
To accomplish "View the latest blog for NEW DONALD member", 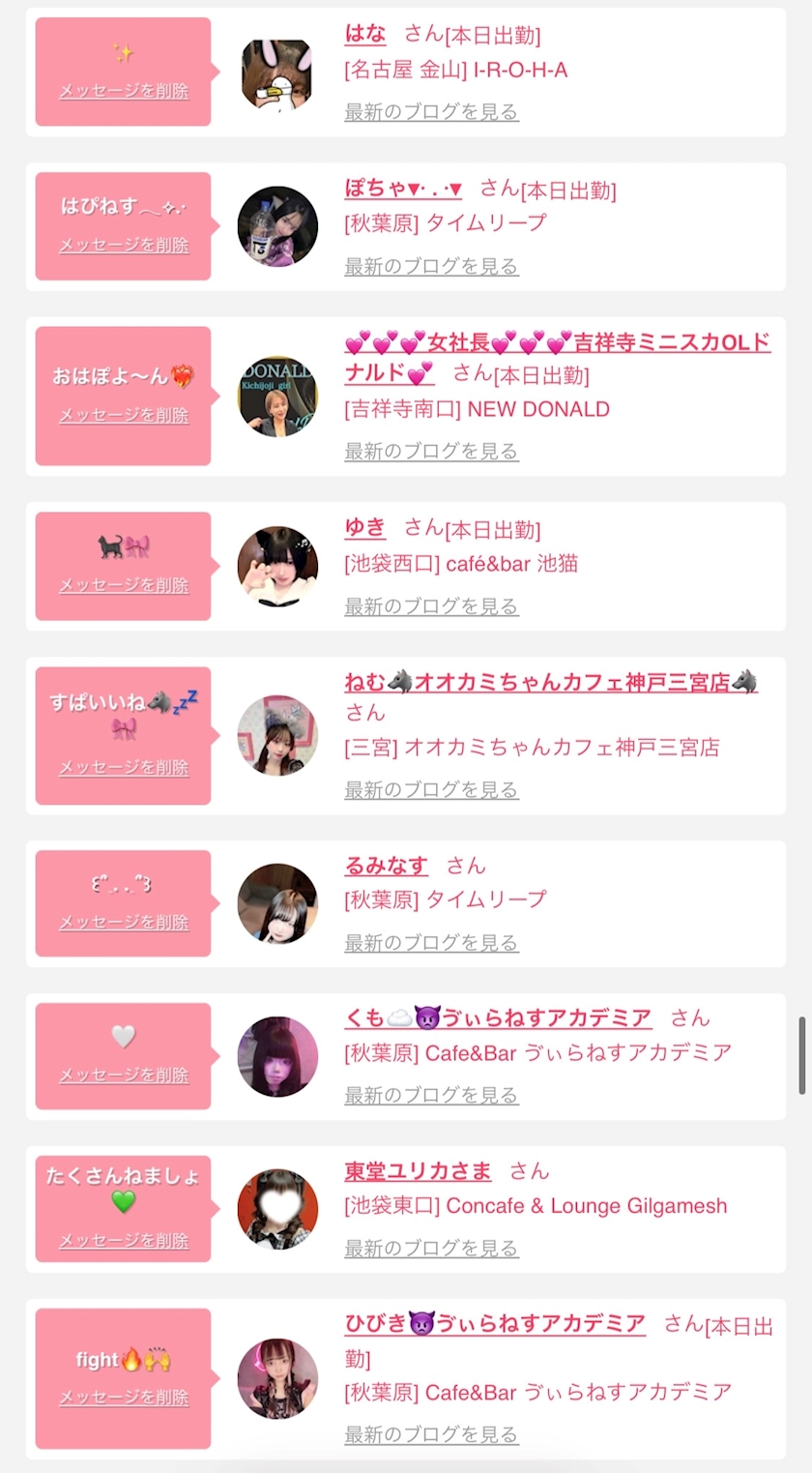I will (431, 452).
